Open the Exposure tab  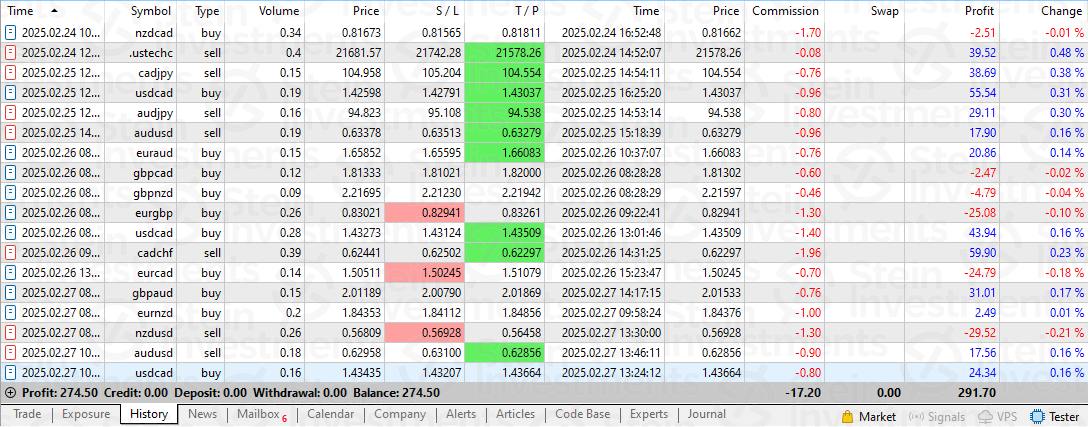click(86, 414)
